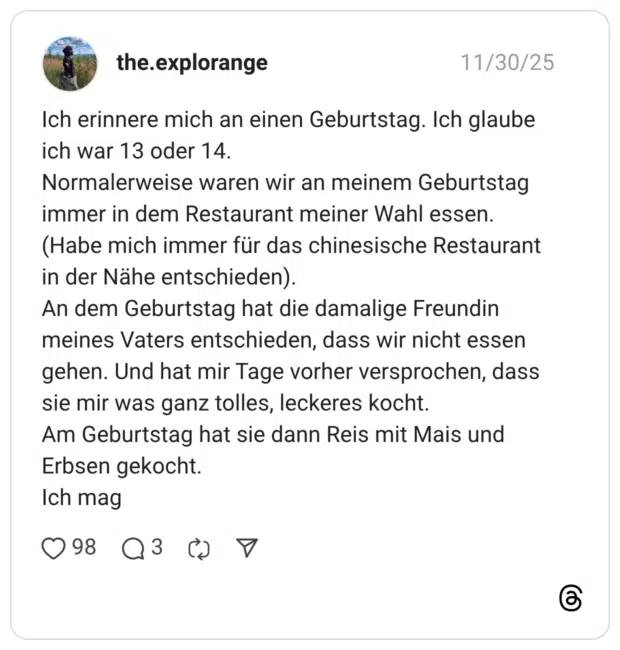Repost the.explorange's thread

point(199,548)
